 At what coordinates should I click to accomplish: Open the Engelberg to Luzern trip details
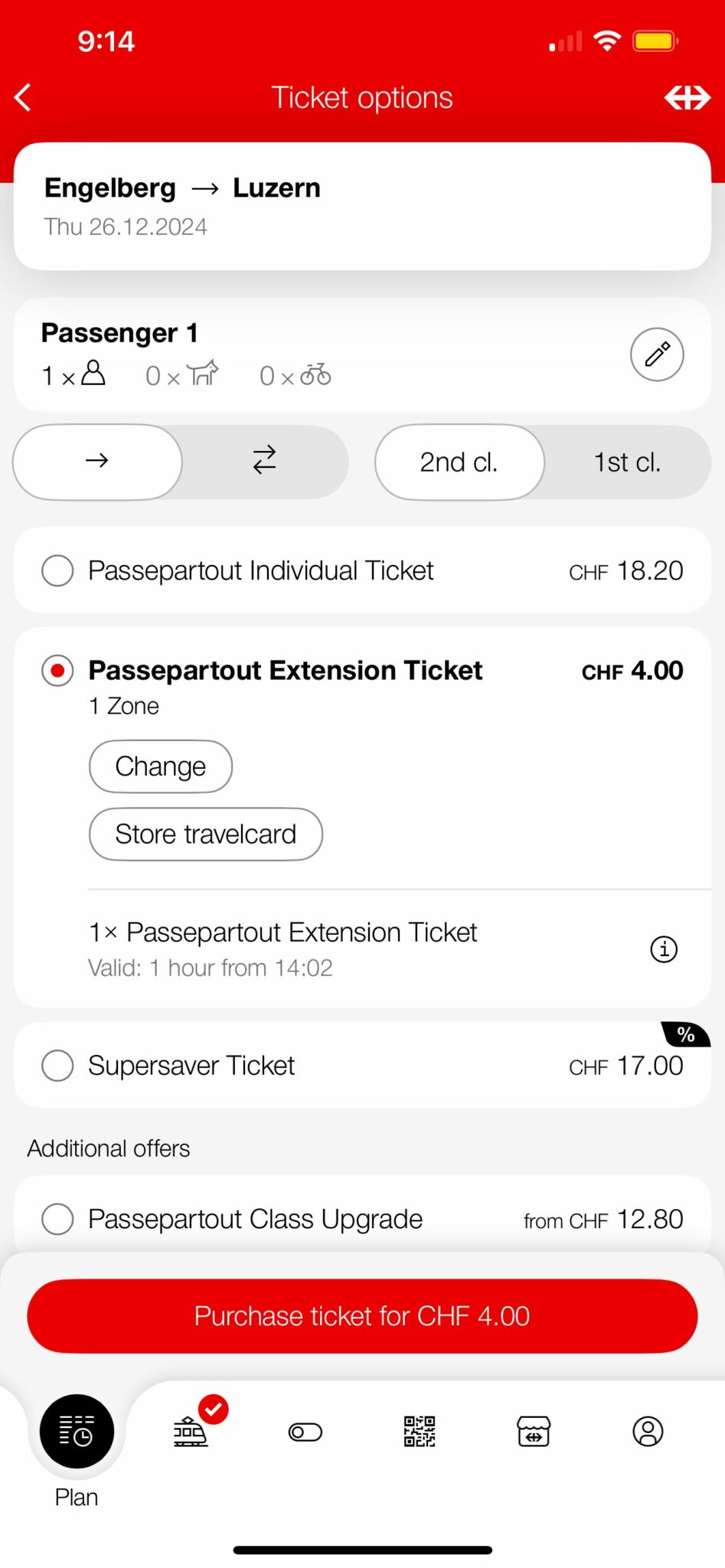click(x=362, y=204)
